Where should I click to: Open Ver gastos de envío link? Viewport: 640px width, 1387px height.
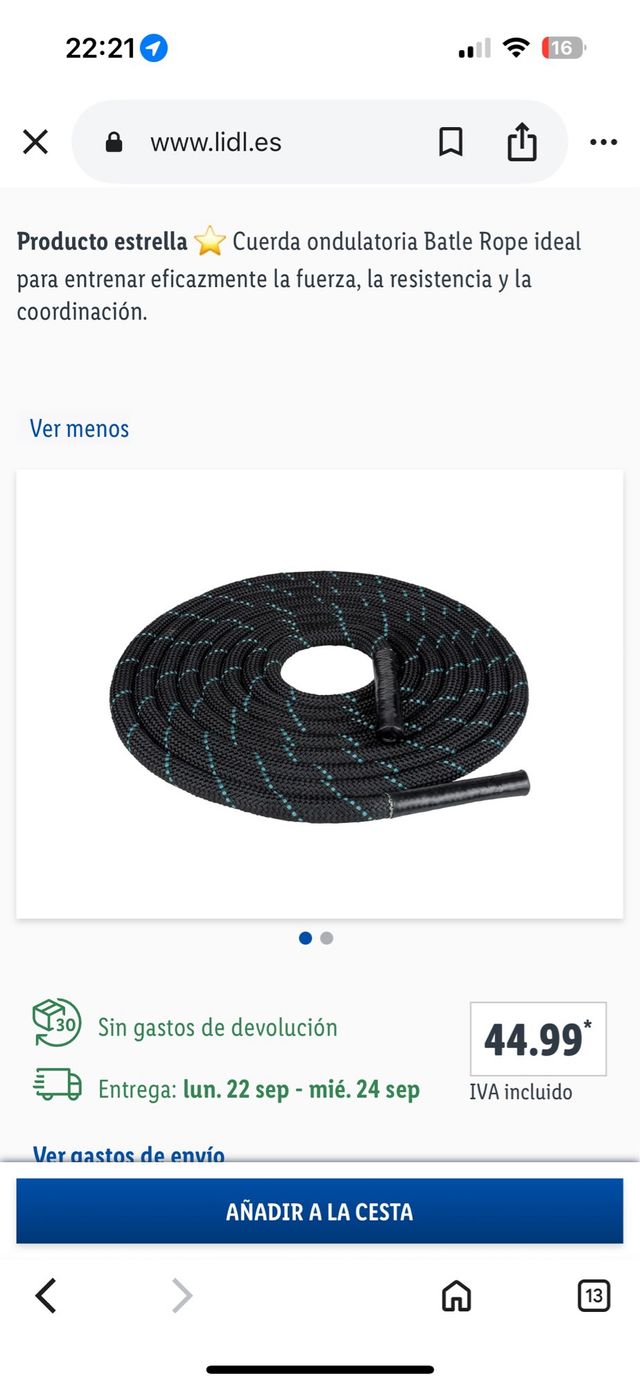click(x=129, y=1154)
